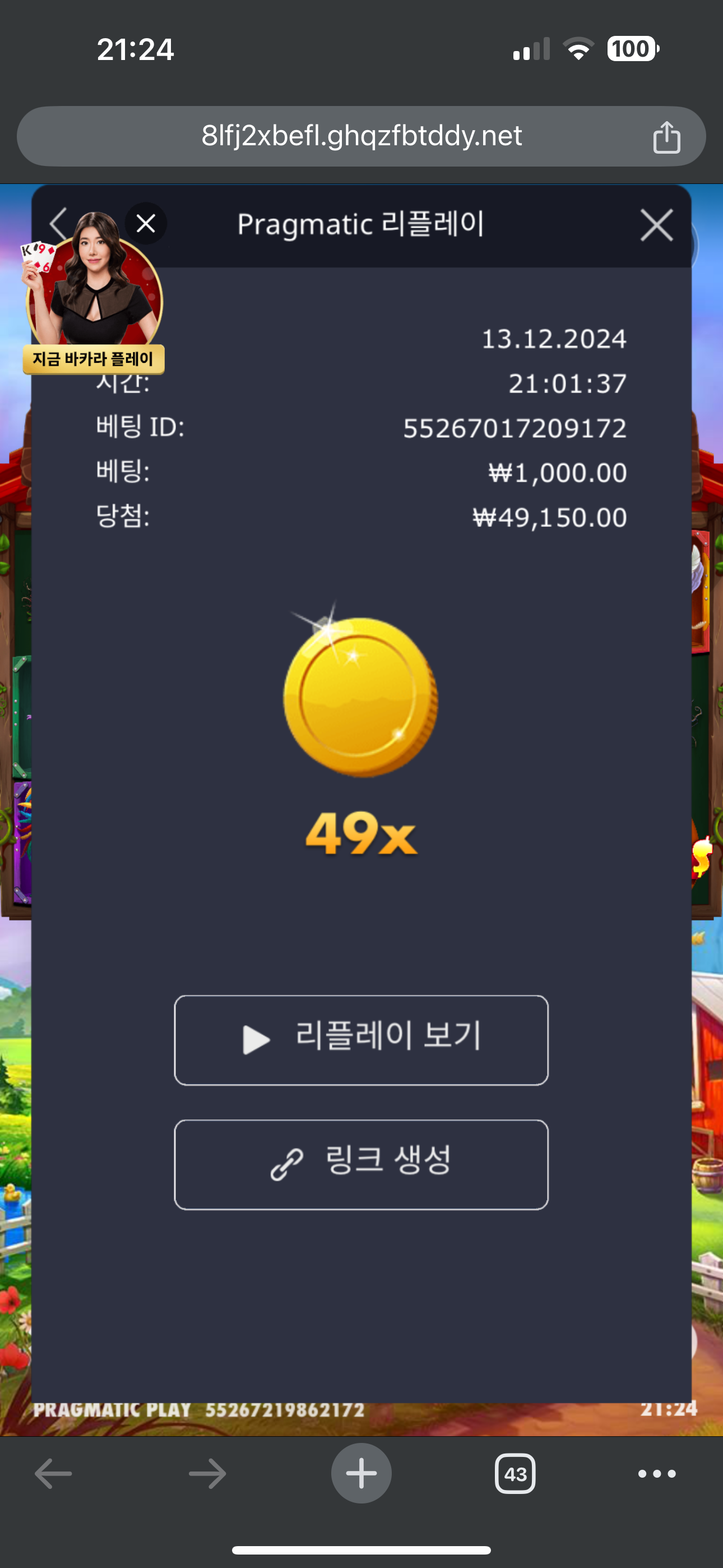The height and width of the screenshot is (1568, 723).
Task: Generate a share link with 링크 생성
Action: [x=361, y=1164]
